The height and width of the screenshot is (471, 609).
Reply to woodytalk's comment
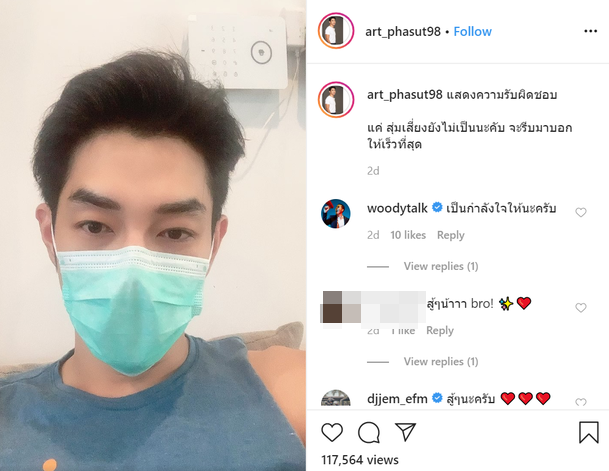coord(451,235)
